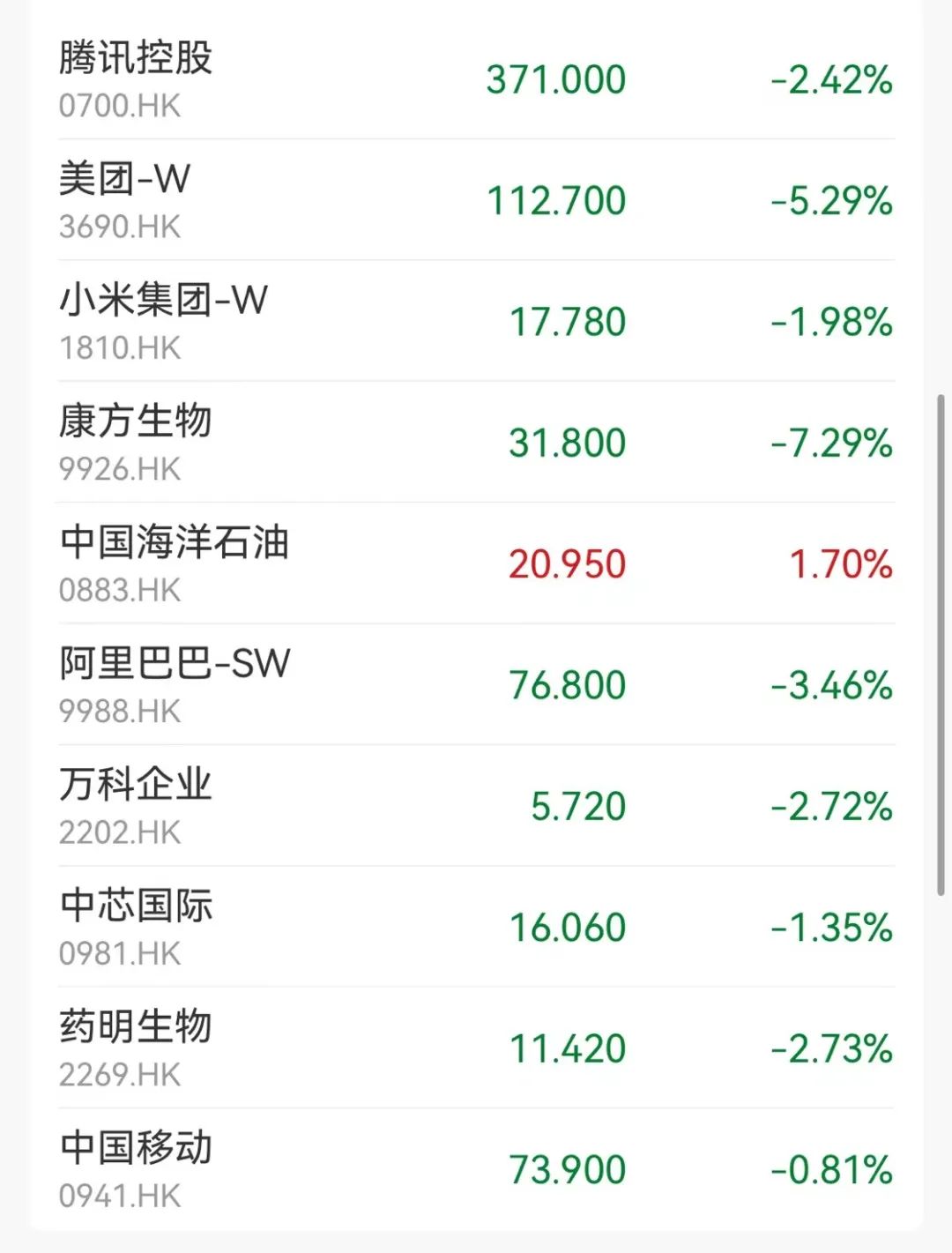952x1253 pixels.
Task: Open 万科企业 2202.HK stock details
Action: [476, 806]
